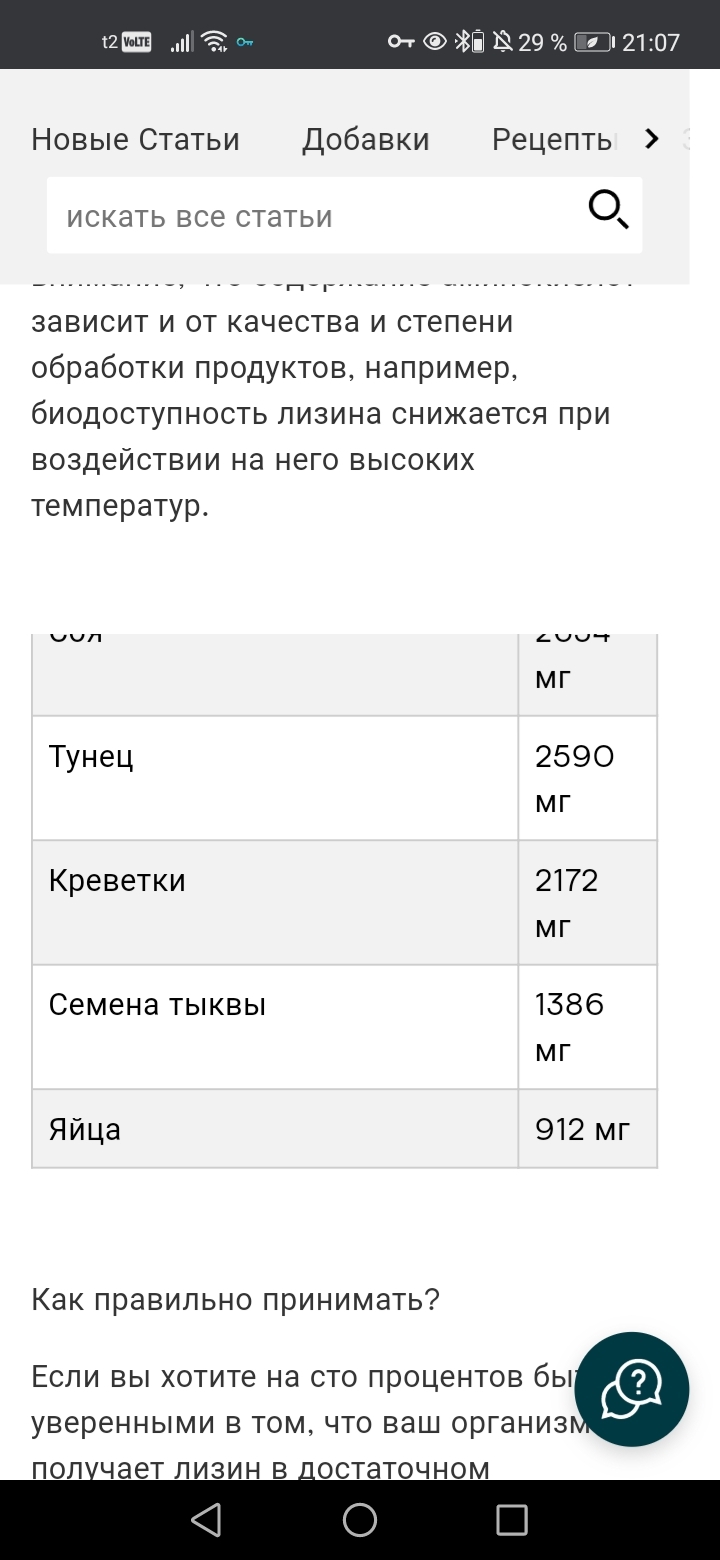Viewport: 720px width, 1560px height.
Task: Go back with the system back button
Action: point(206,1520)
